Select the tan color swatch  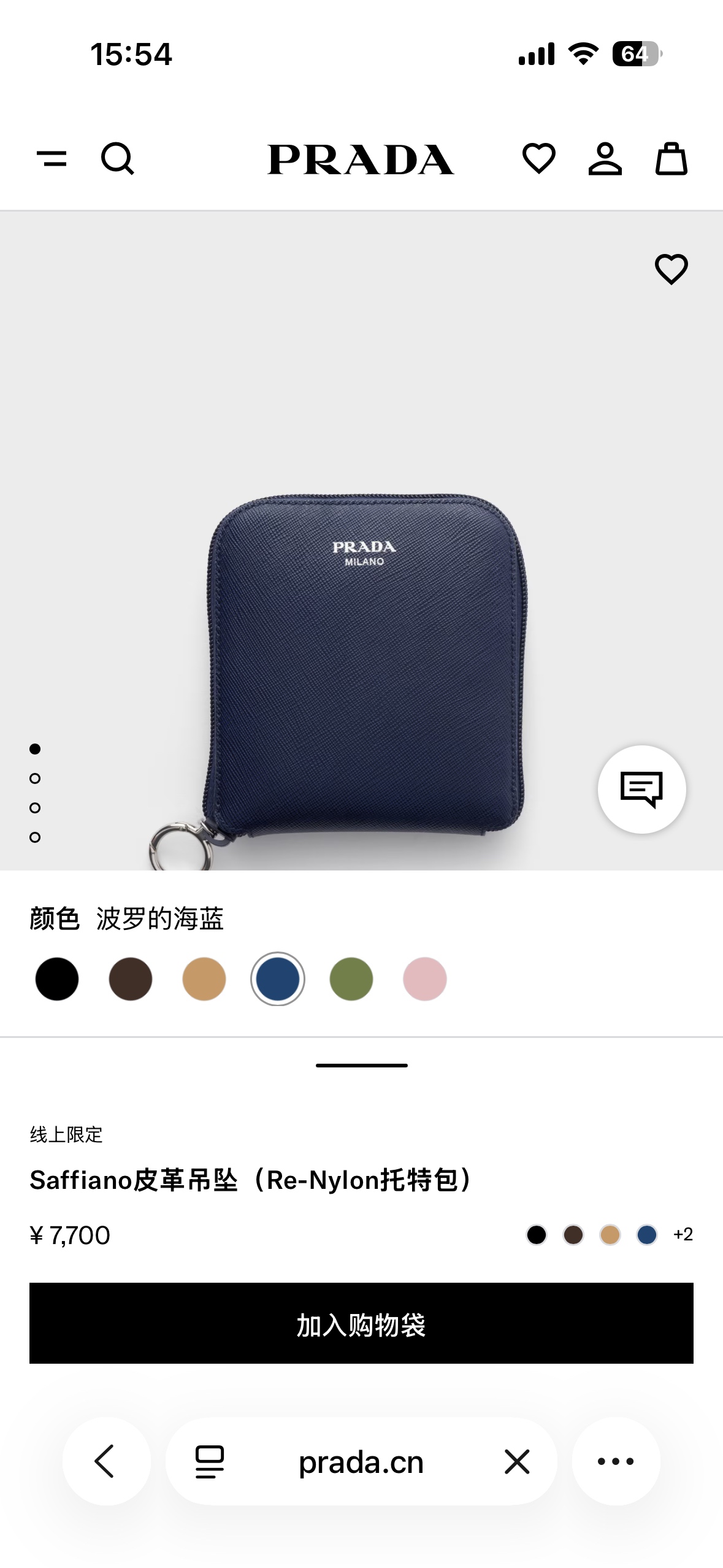pos(204,979)
